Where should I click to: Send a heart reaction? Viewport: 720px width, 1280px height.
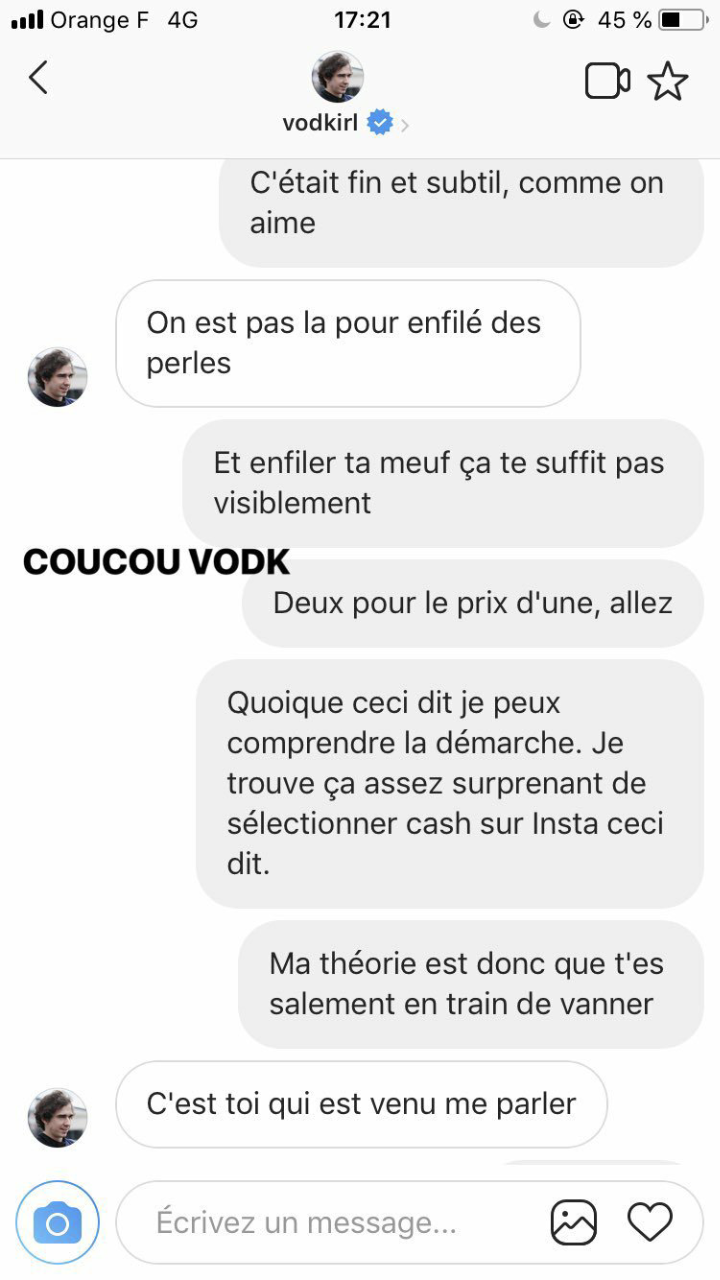[650, 1222]
